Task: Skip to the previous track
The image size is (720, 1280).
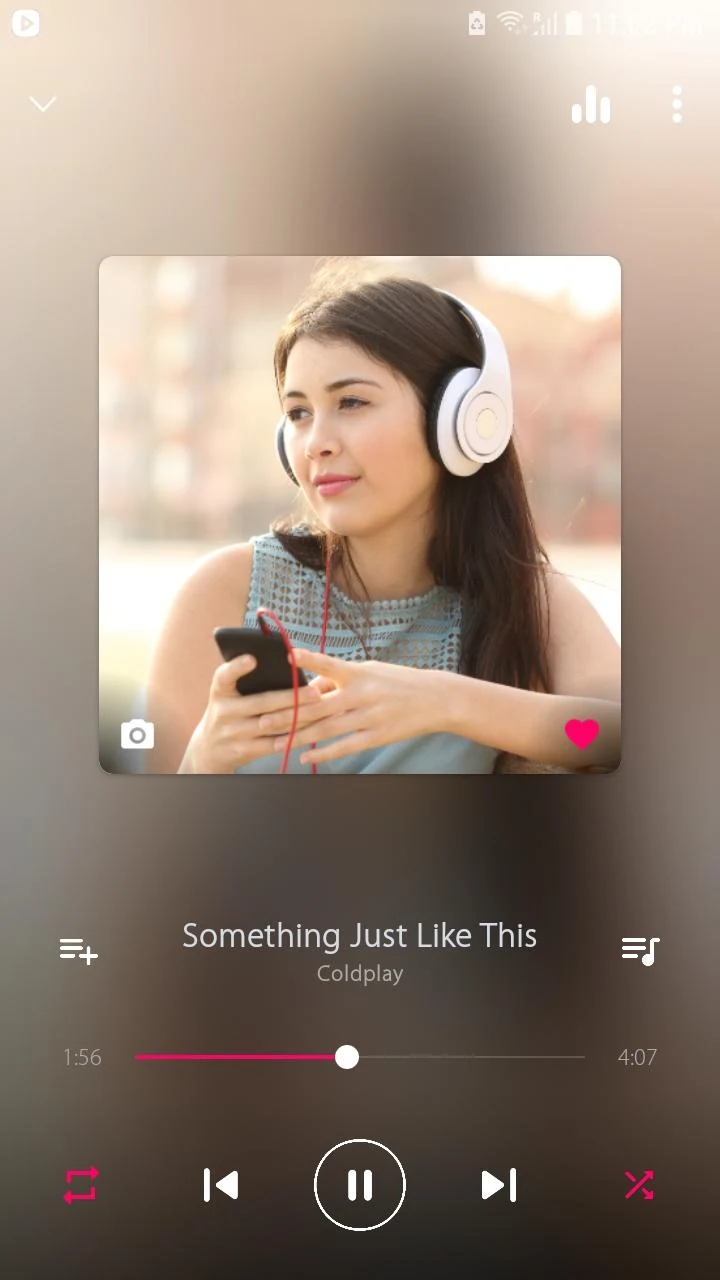Action: [221, 1185]
